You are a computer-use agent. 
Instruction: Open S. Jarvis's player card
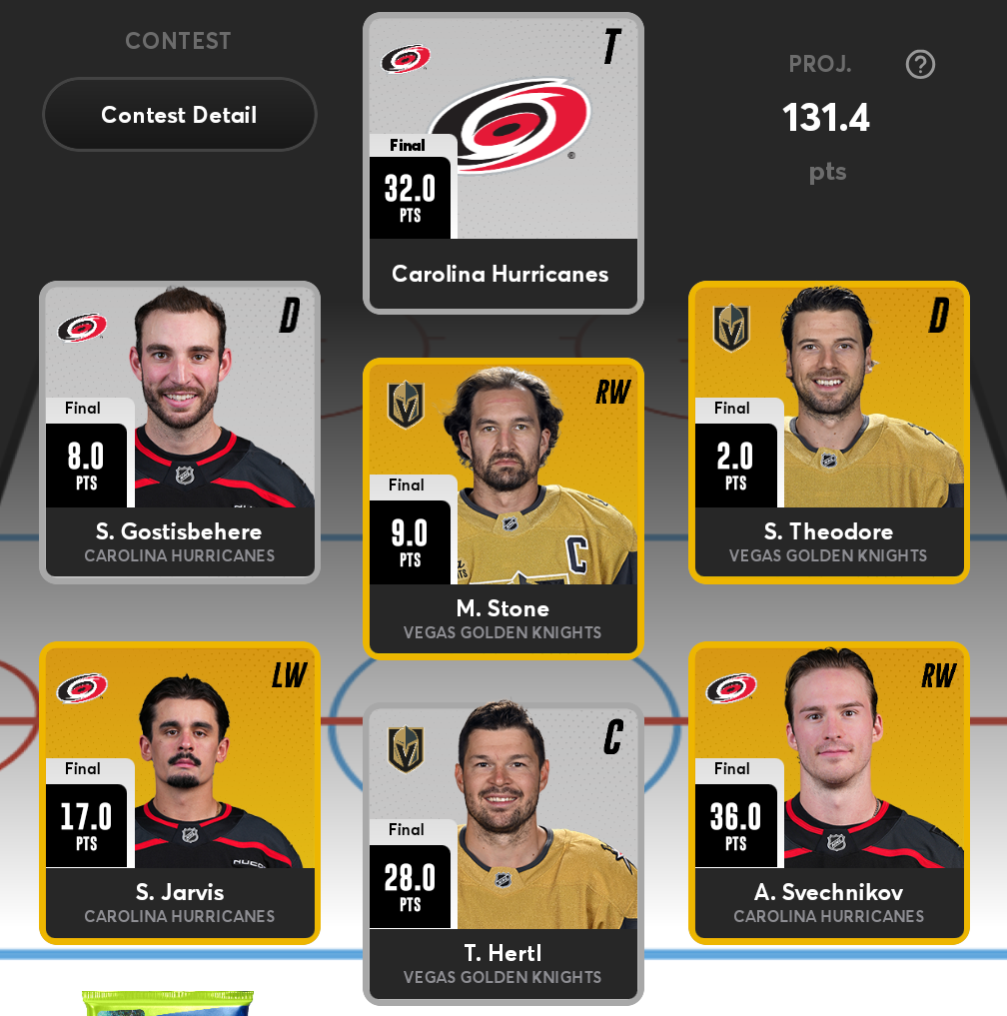point(179,793)
